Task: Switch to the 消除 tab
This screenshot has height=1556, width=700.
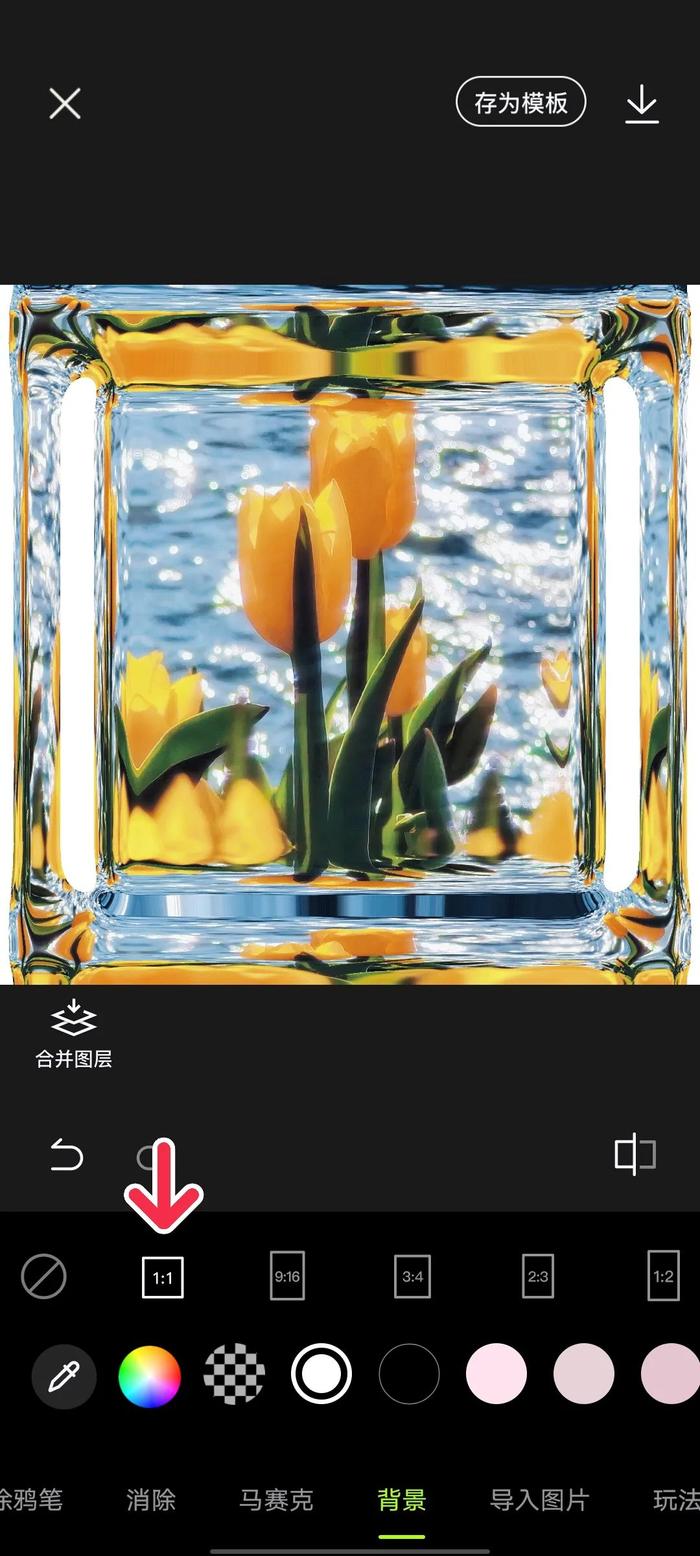Action: (x=151, y=1500)
